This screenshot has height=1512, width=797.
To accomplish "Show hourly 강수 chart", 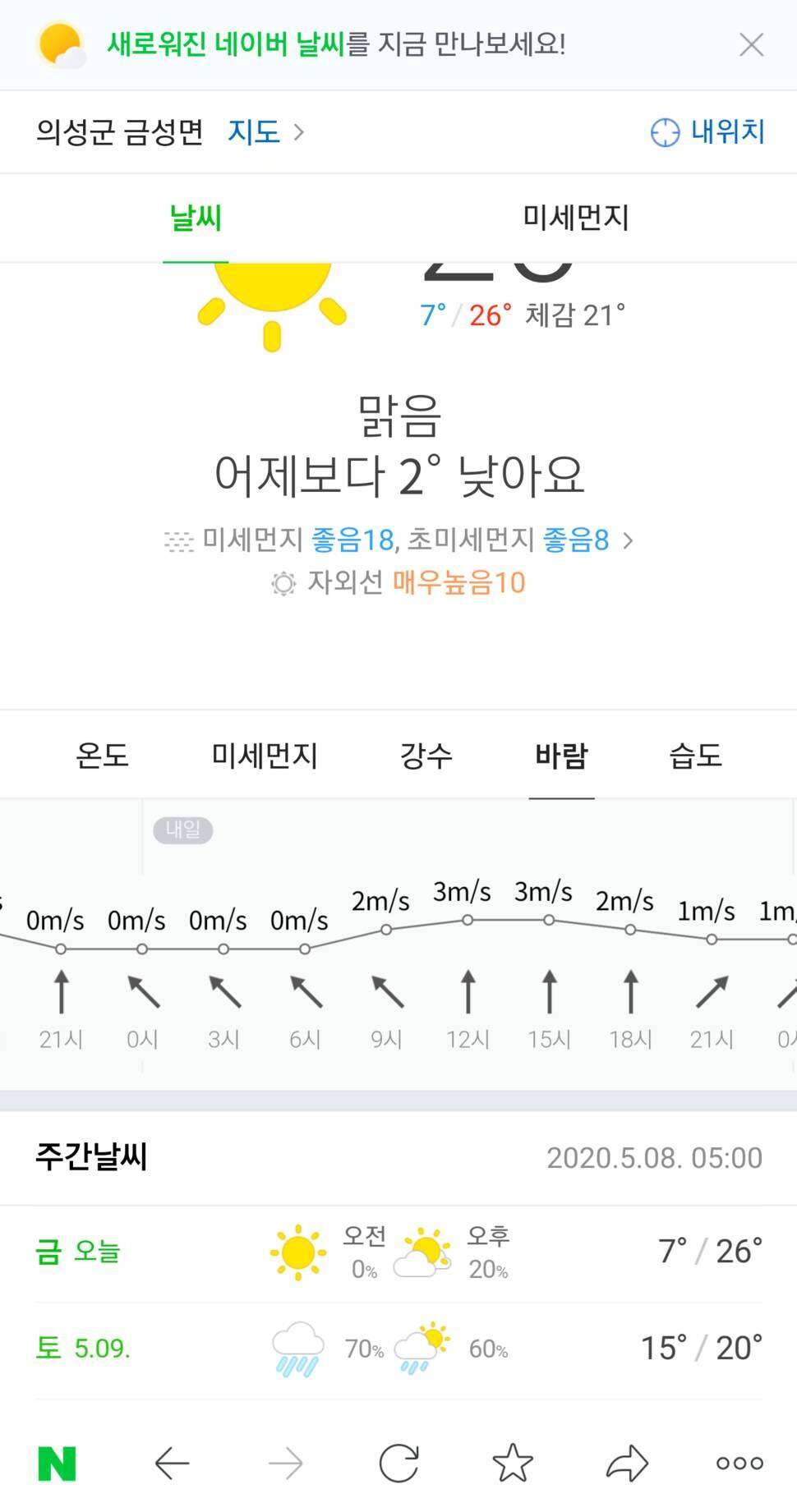I will tap(426, 756).
